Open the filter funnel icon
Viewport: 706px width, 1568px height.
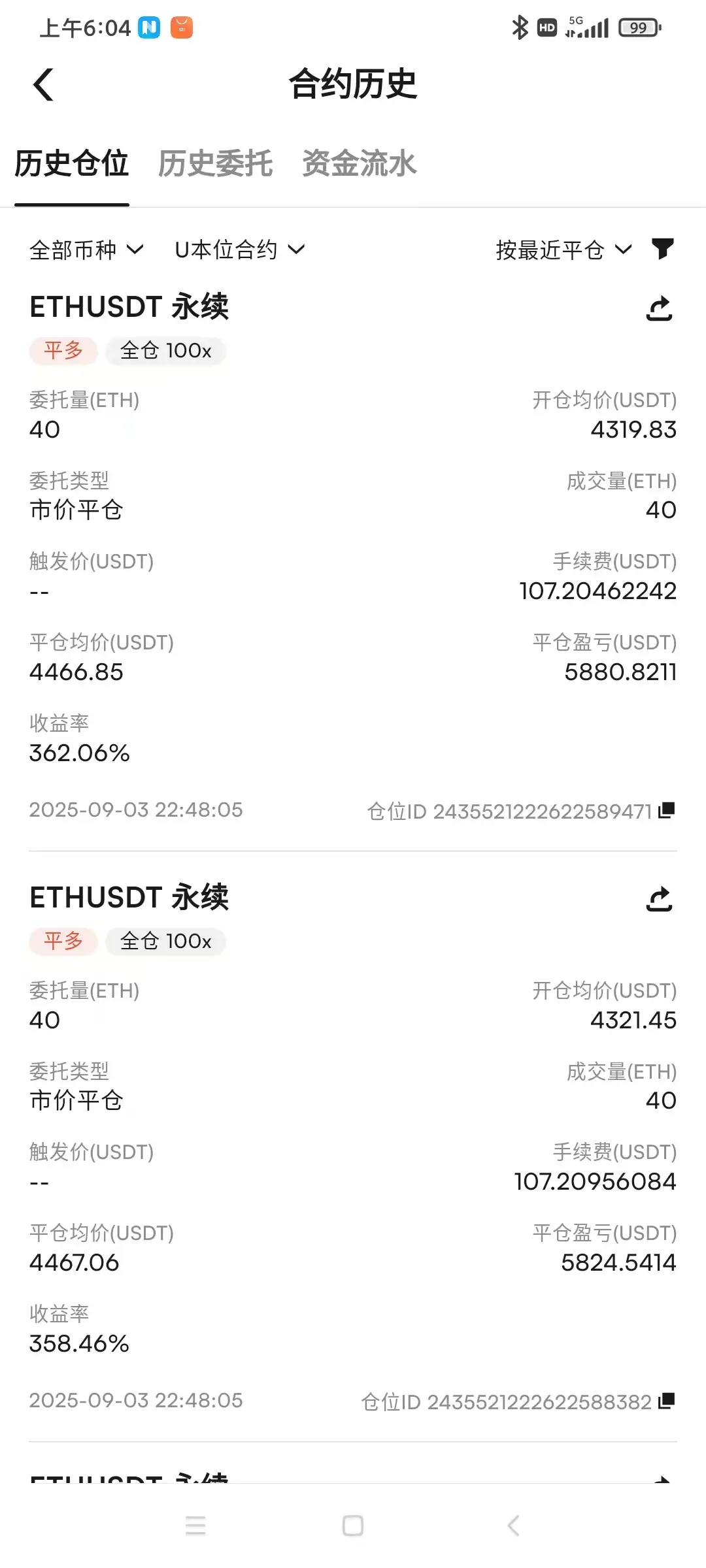[663, 249]
